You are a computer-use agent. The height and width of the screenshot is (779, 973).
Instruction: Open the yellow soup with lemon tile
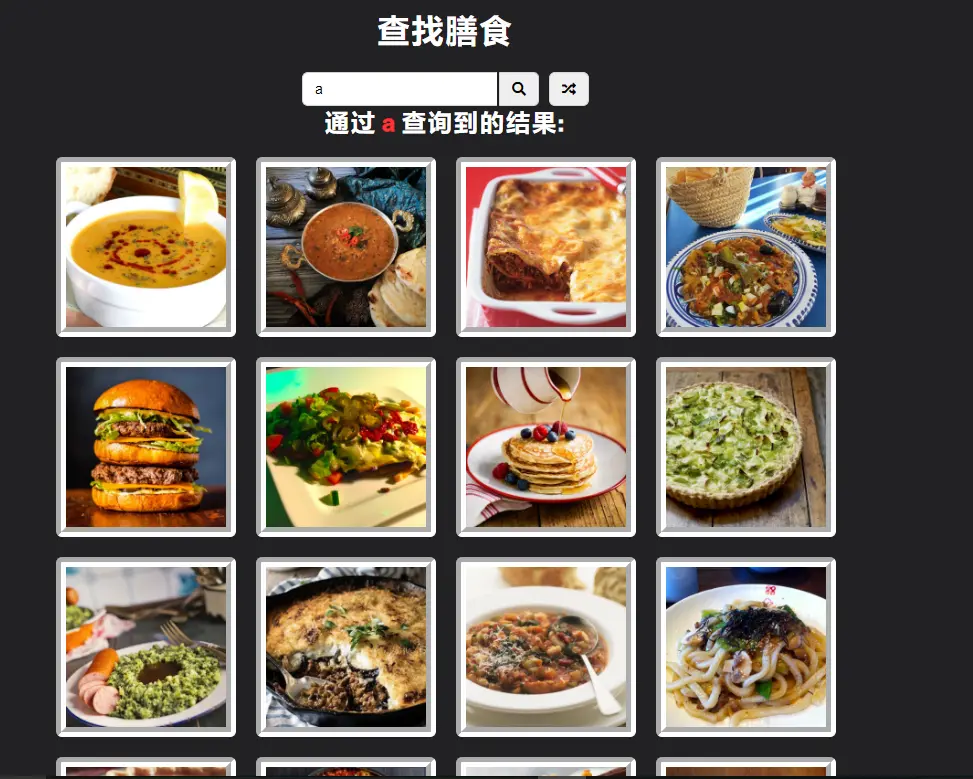tap(146, 247)
